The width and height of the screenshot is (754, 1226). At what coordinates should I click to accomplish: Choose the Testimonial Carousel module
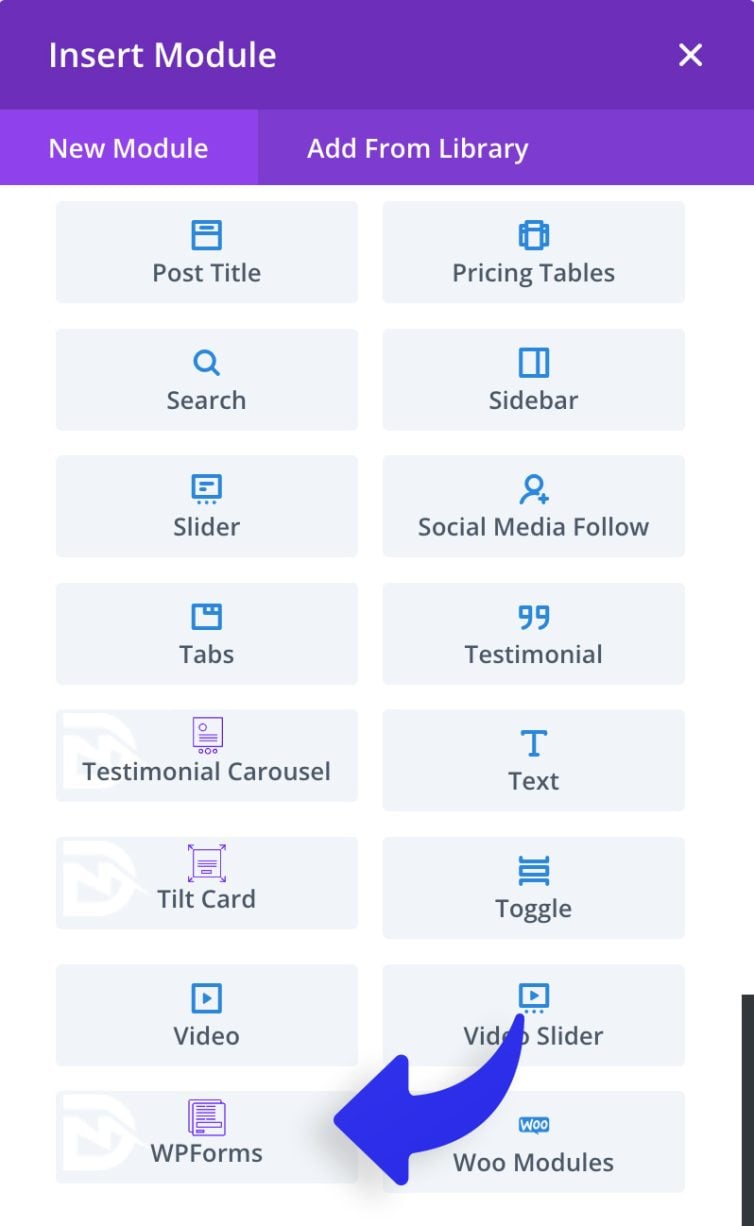coord(206,753)
